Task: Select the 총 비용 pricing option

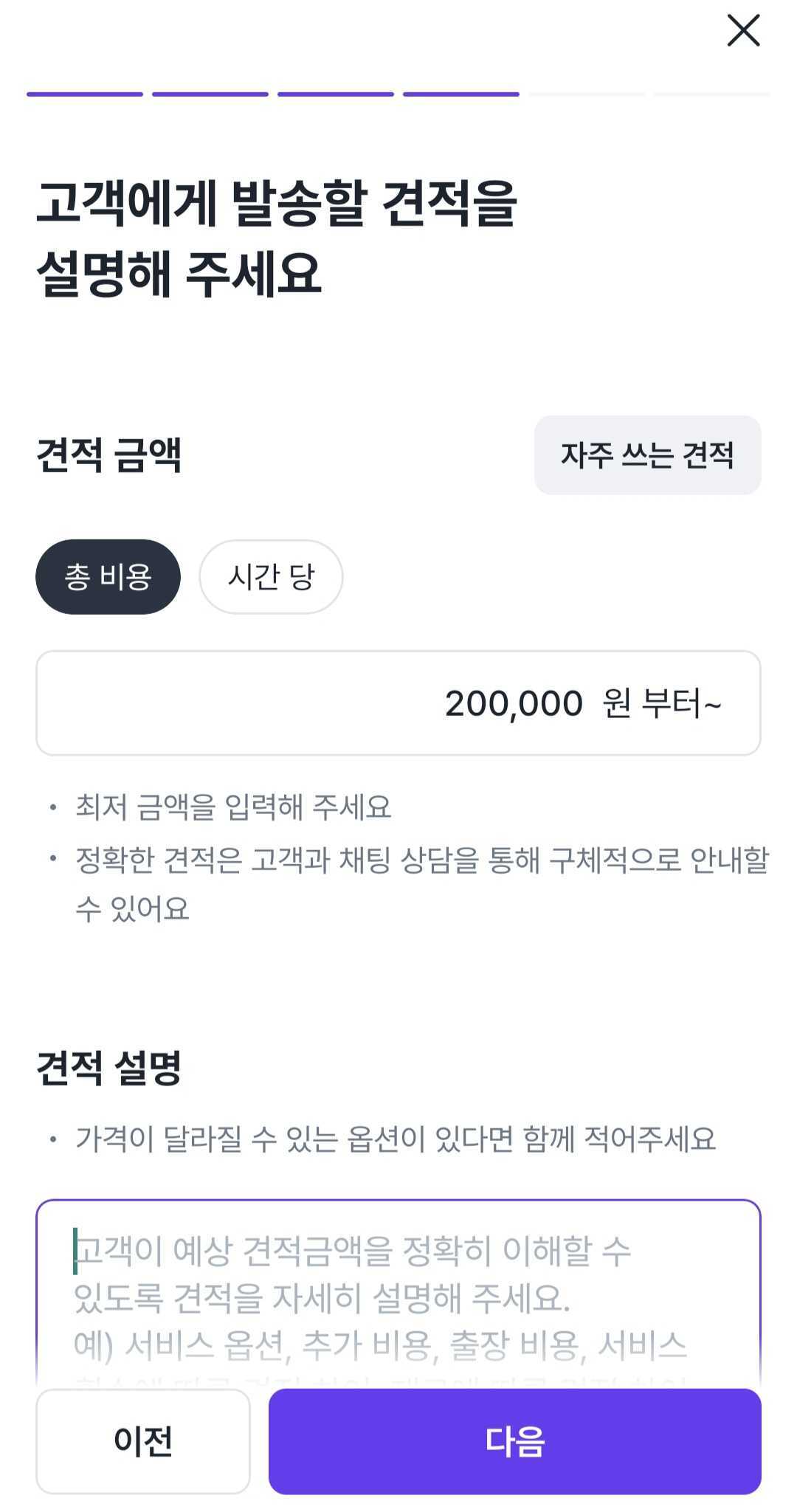Action: coord(108,576)
